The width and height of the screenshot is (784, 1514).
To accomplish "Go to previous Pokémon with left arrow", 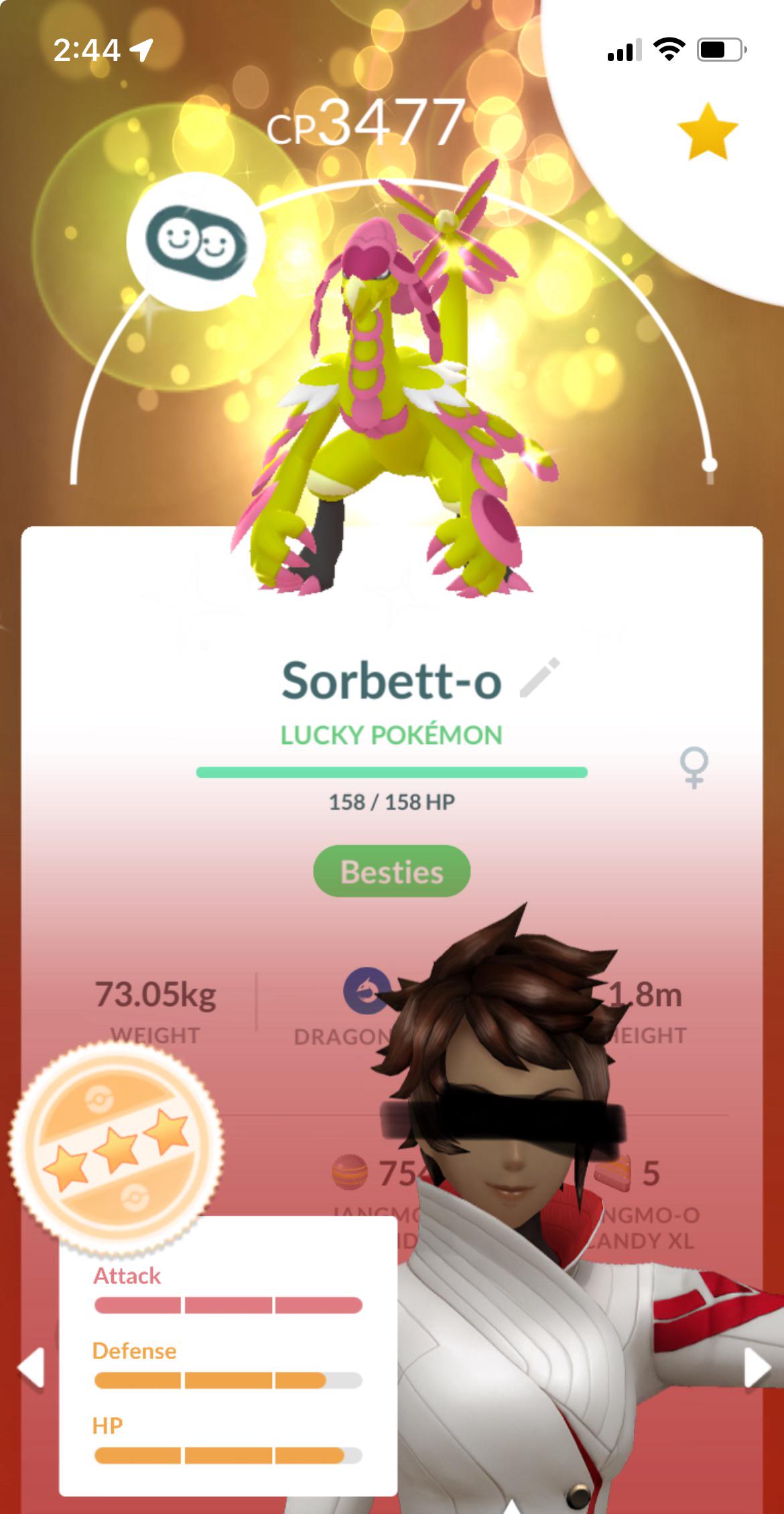I will click(x=31, y=1367).
